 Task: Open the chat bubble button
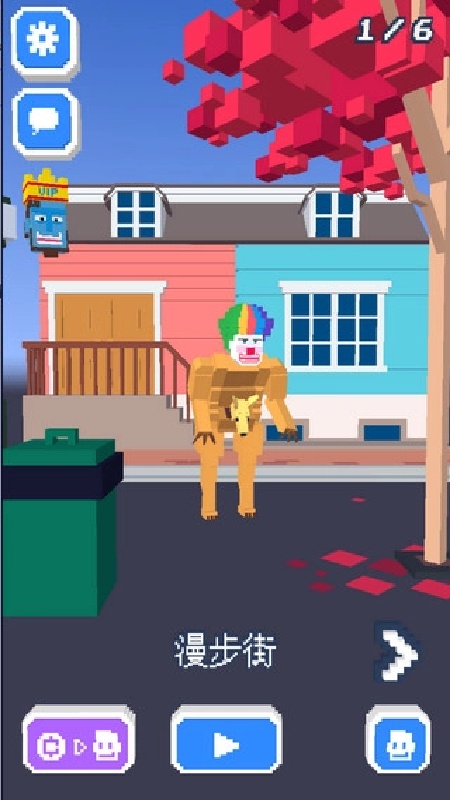tap(46, 123)
